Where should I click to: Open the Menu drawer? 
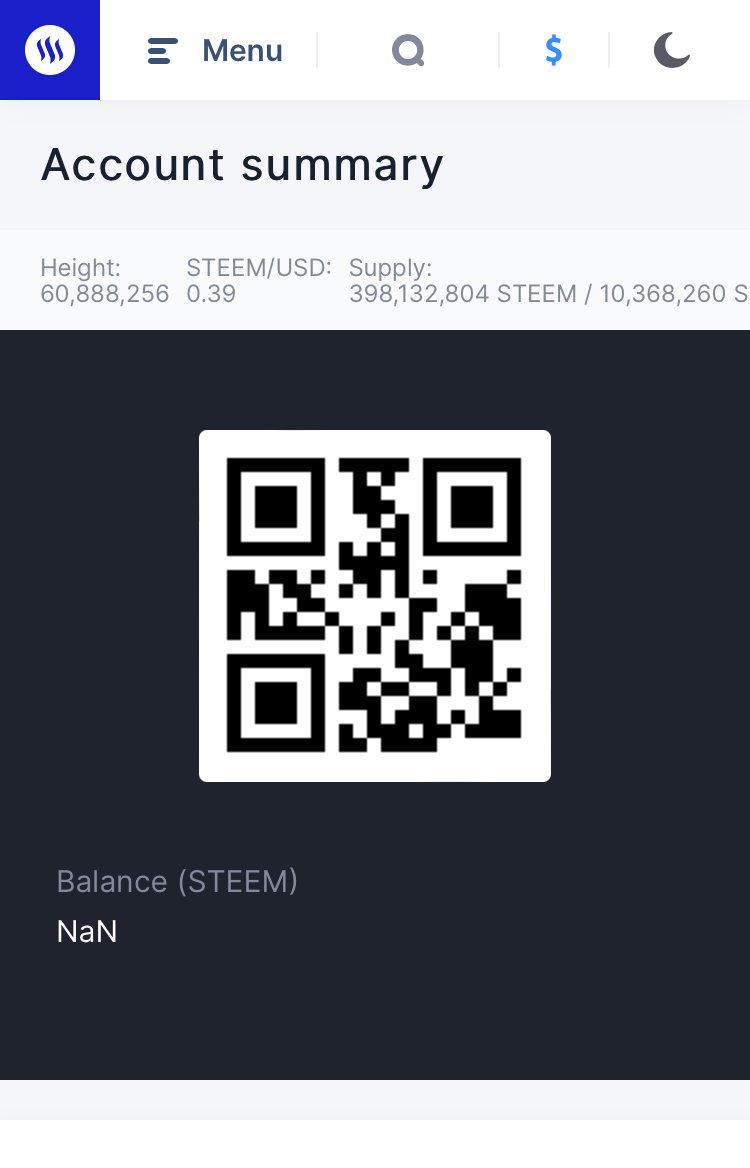tap(215, 51)
